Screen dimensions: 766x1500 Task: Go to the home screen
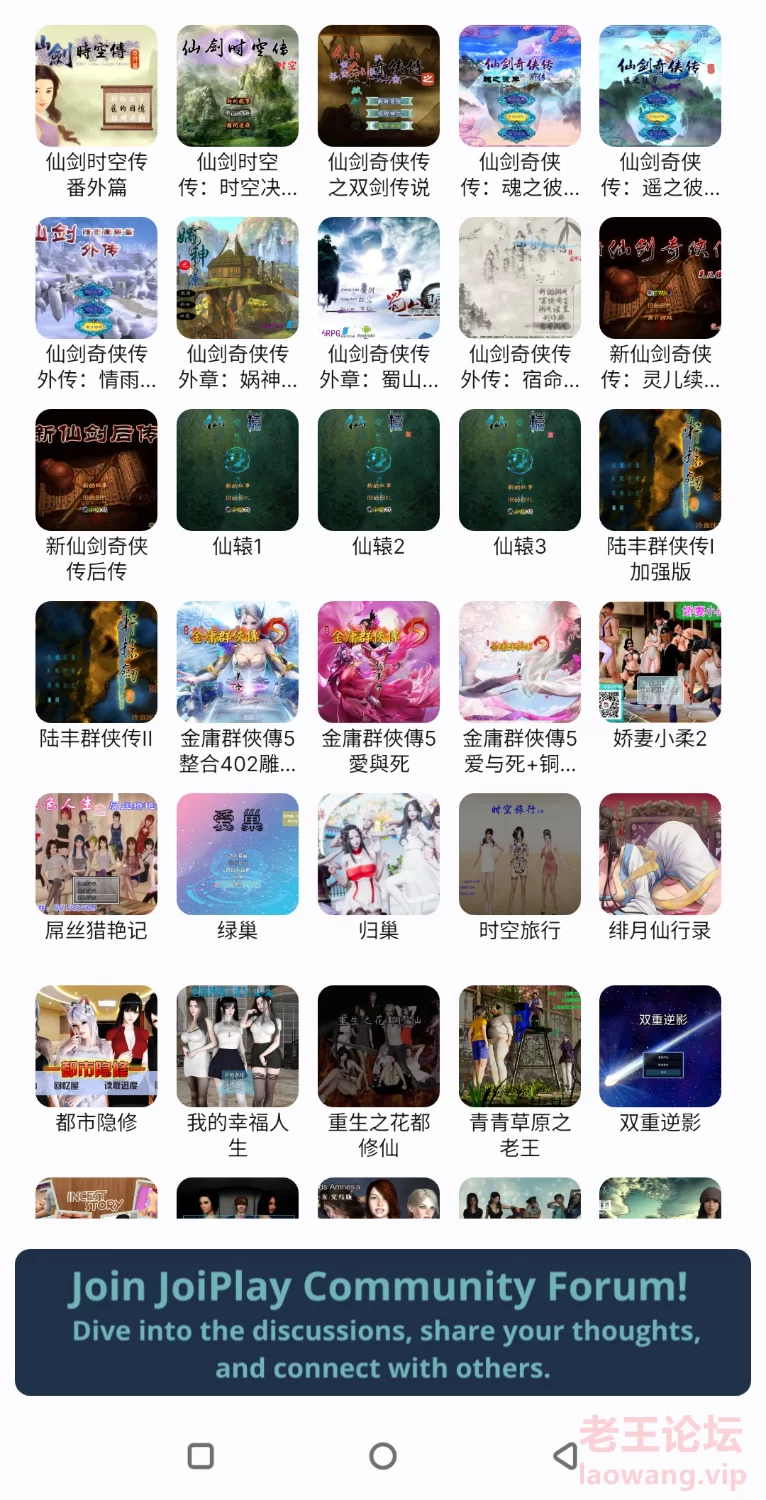tap(383, 1455)
